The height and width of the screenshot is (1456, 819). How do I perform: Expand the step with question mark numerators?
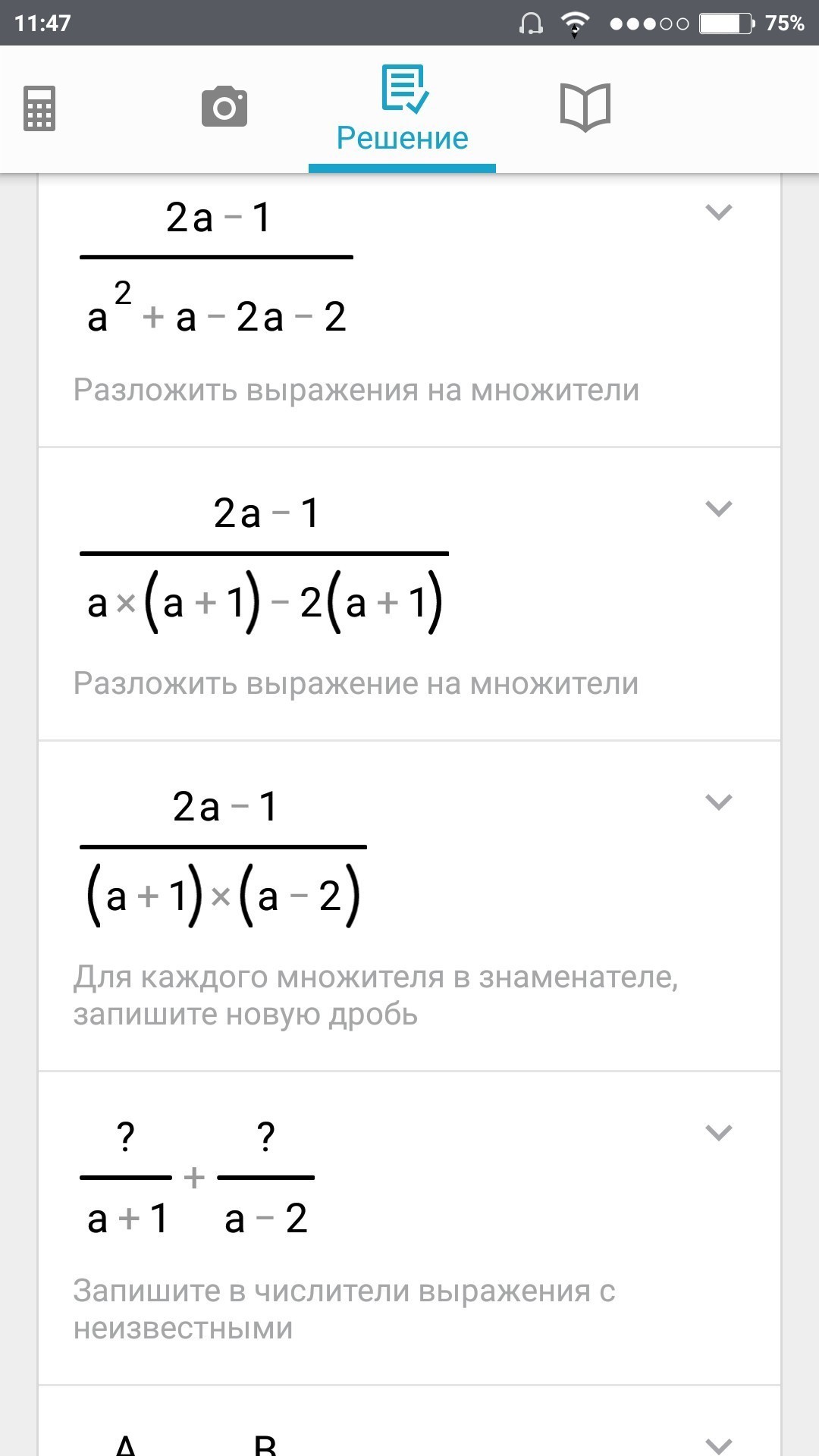pyautogui.click(x=718, y=1132)
